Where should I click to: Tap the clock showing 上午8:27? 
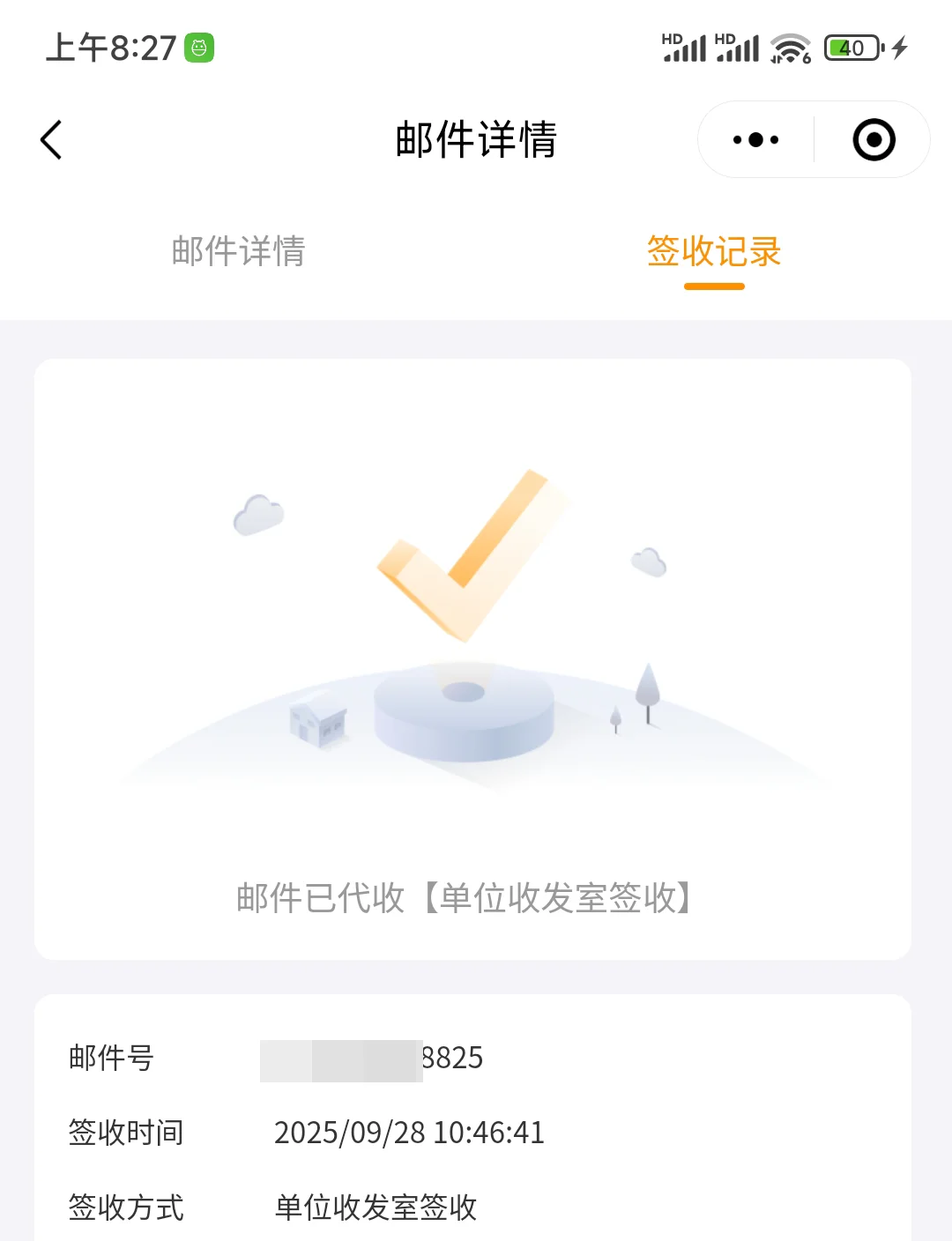[x=108, y=49]
